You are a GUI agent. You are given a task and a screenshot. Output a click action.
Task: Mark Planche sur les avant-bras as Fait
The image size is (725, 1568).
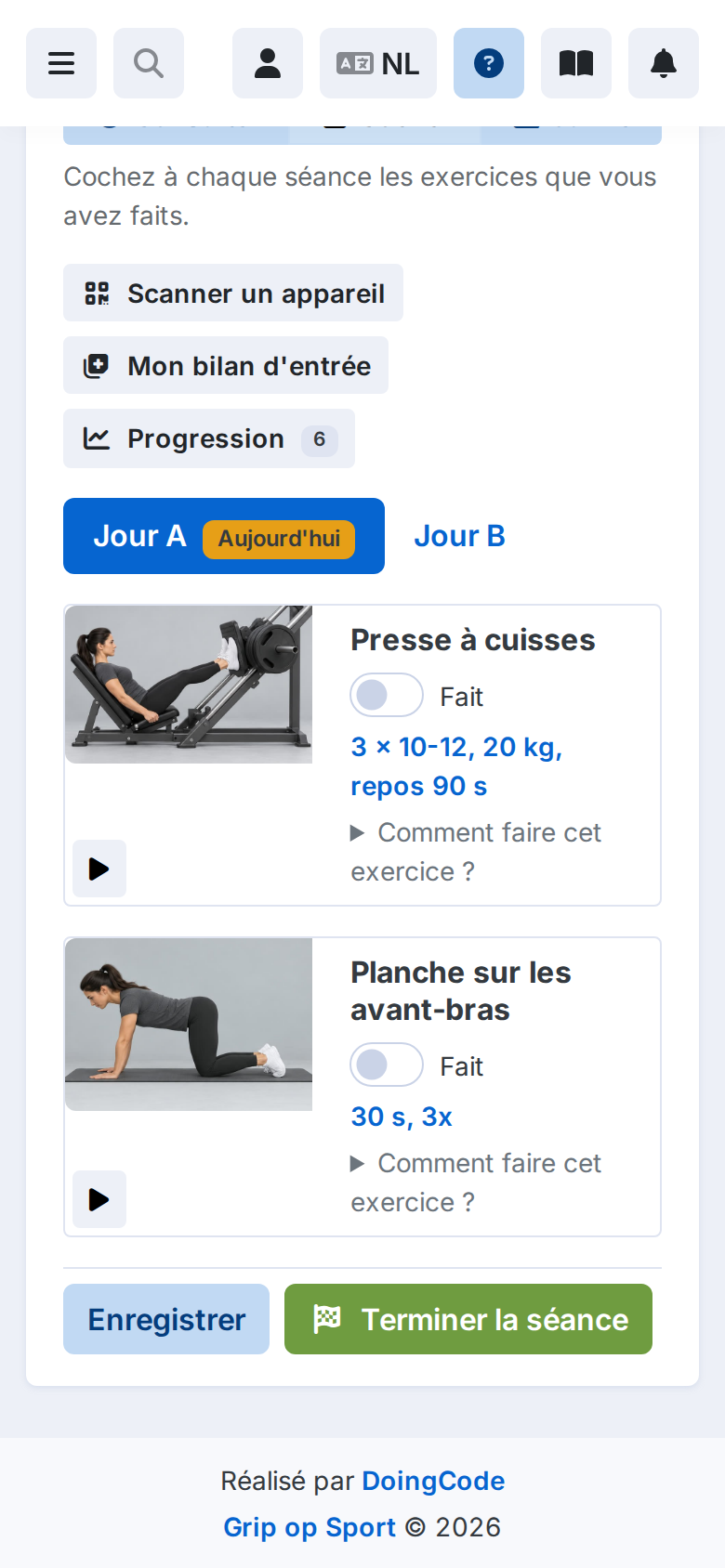387,1065
